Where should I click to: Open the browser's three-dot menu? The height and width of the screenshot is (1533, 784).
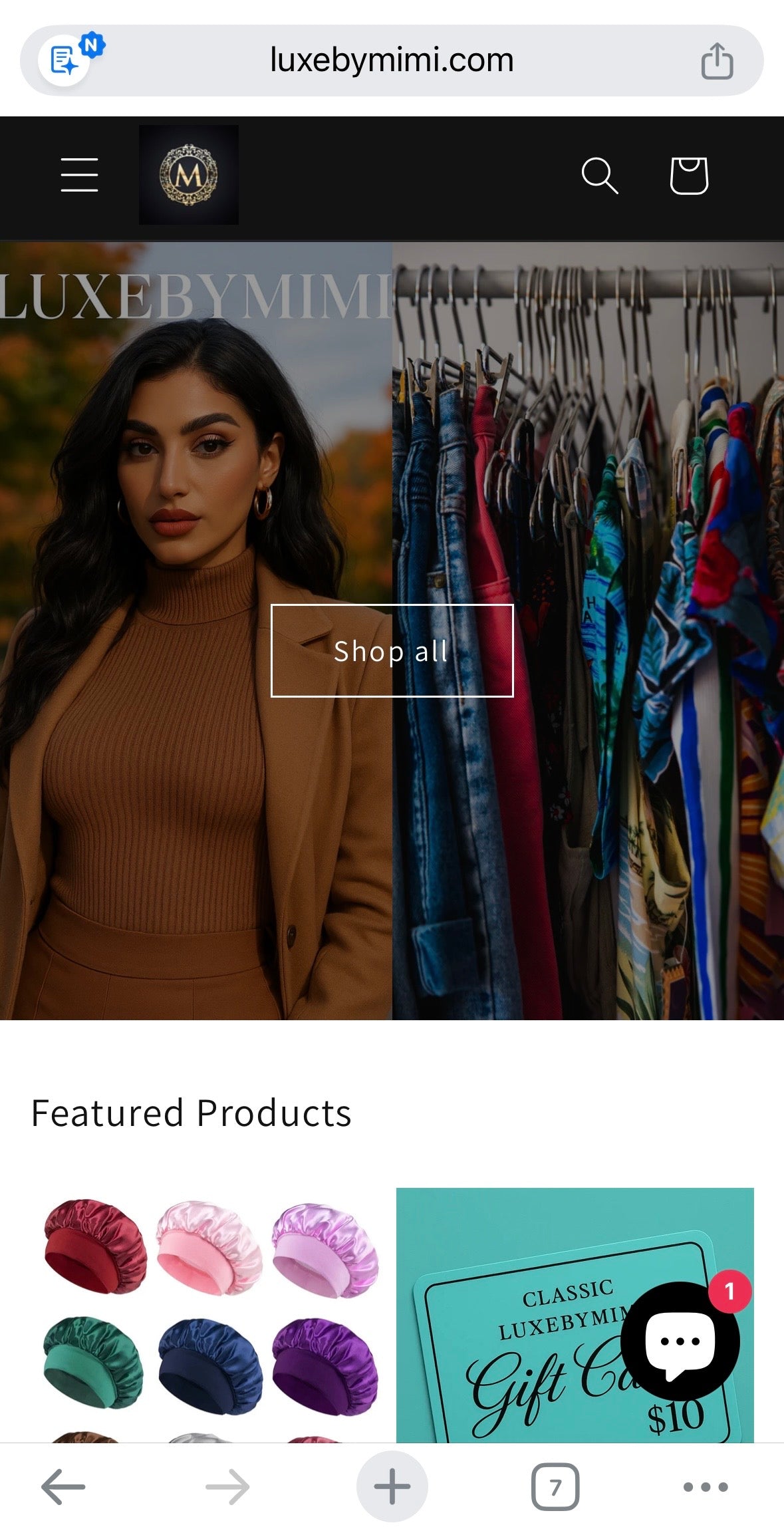click(x=706, y=1486)
